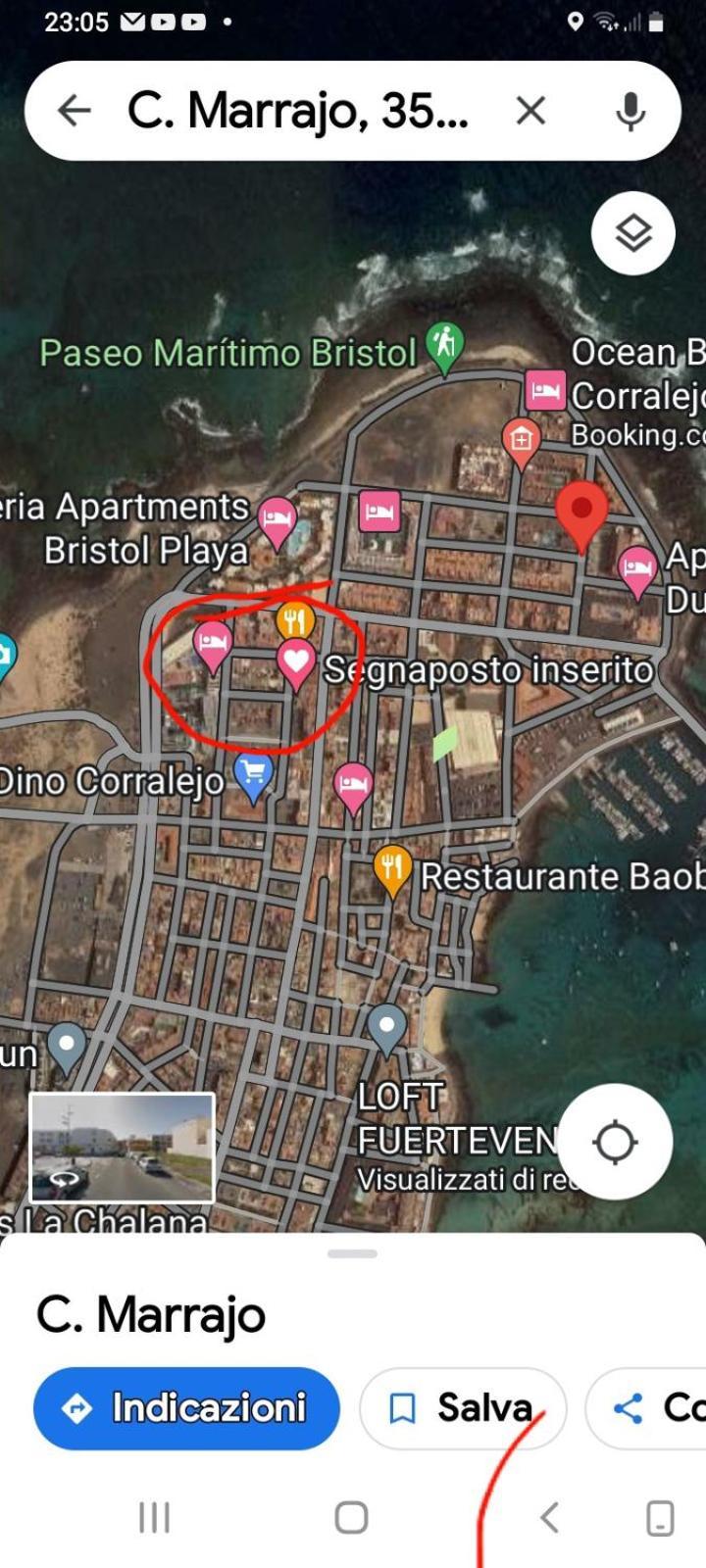Open the Street View thumbnail

coord(122,1148)
